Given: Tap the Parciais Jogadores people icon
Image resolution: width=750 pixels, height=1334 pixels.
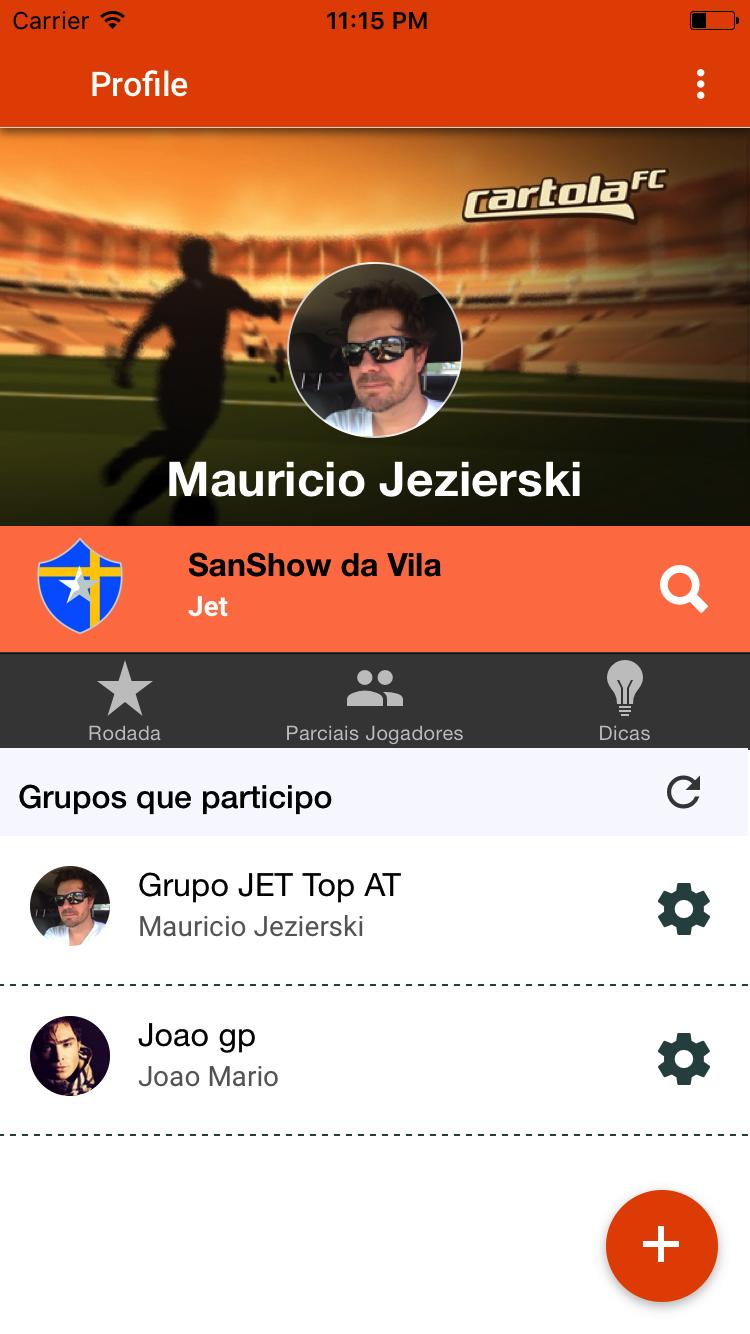Looking at the screenshot, I should pyautogui.click(x=374, y=685).
